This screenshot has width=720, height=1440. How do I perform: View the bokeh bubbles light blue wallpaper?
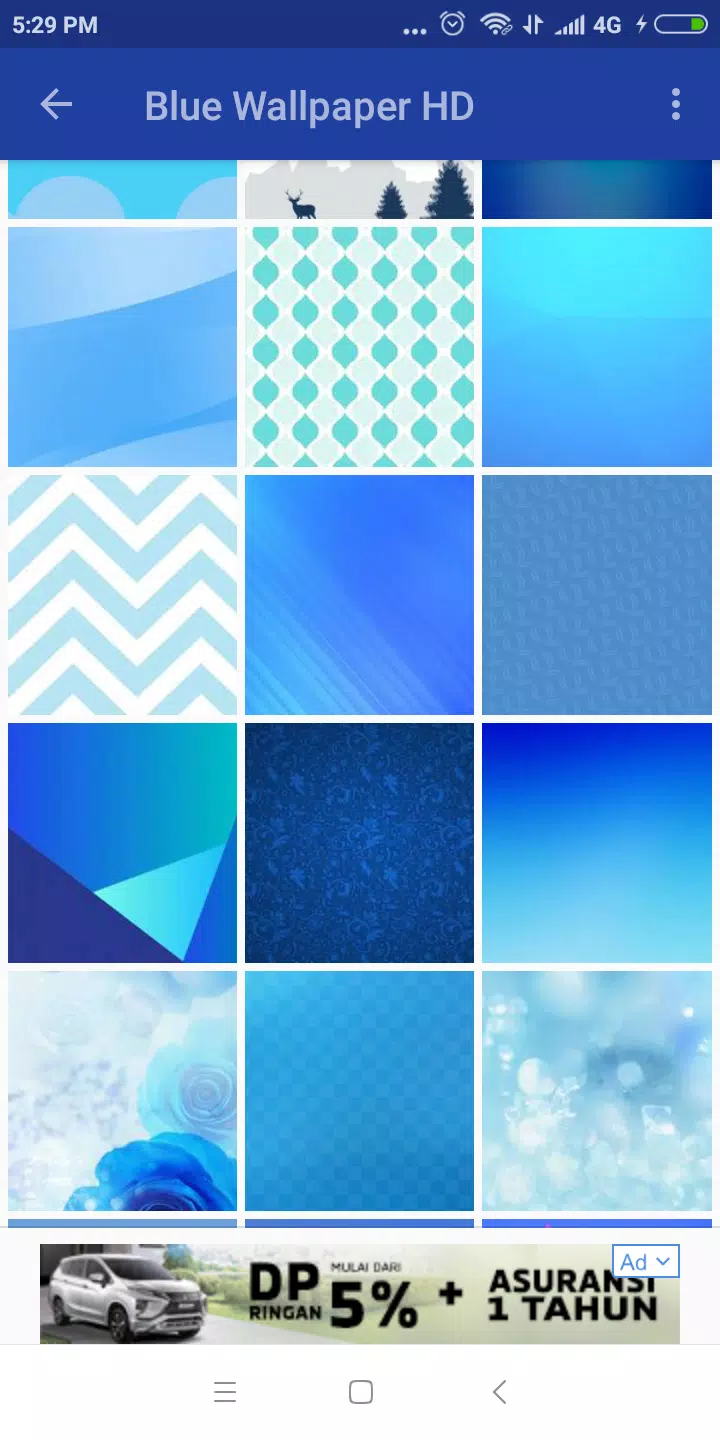click(x=596, y=1090)
